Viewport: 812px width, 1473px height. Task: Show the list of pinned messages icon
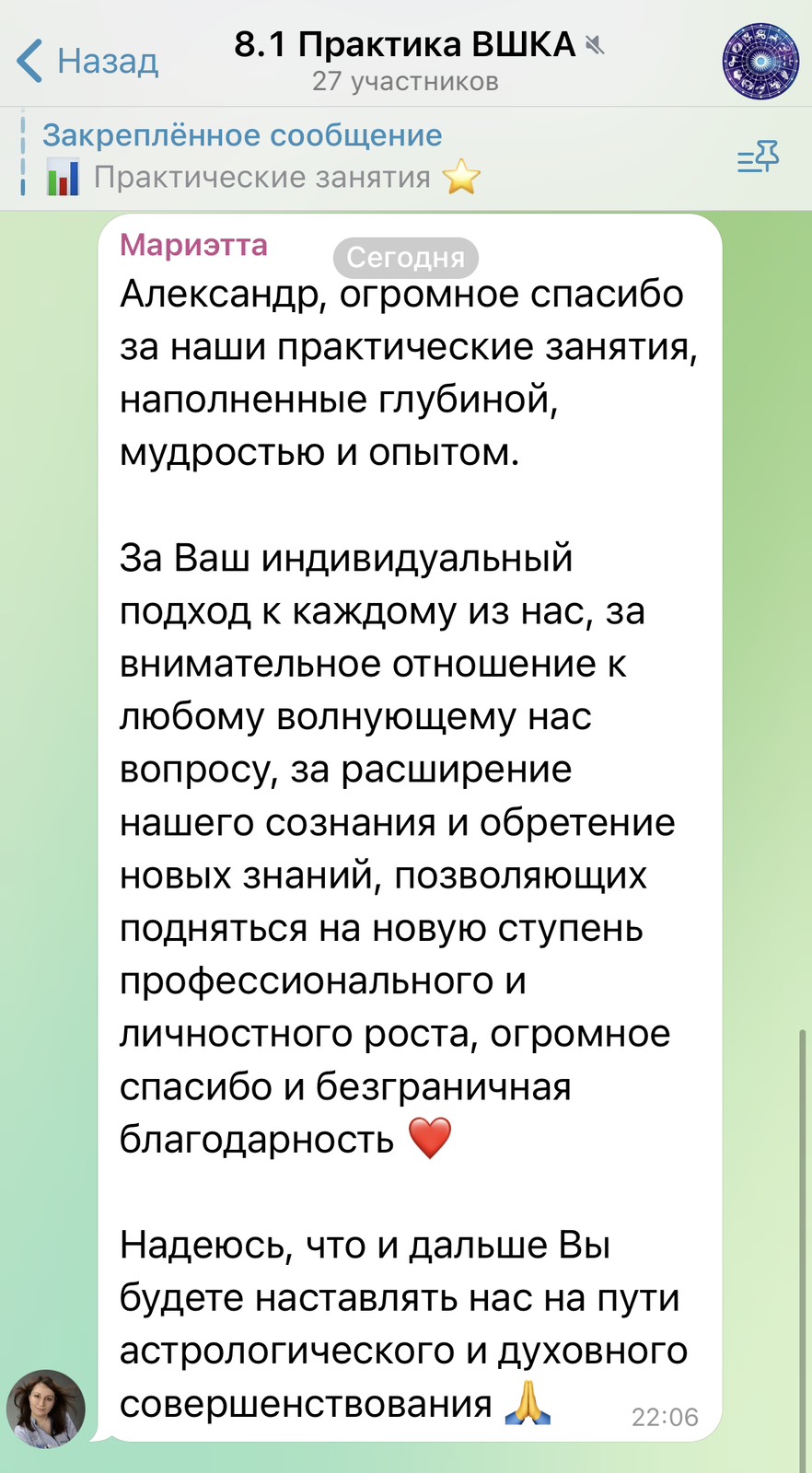758,158
